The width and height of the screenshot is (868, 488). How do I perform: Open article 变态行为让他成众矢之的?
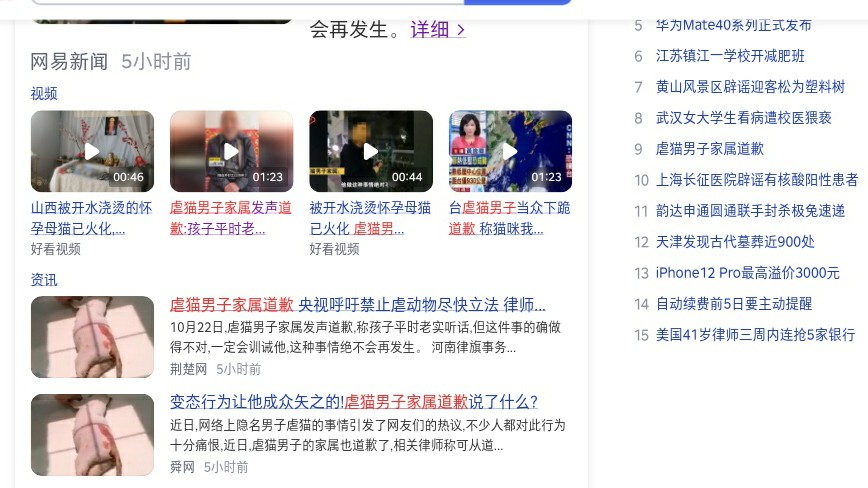pos(353,402)
